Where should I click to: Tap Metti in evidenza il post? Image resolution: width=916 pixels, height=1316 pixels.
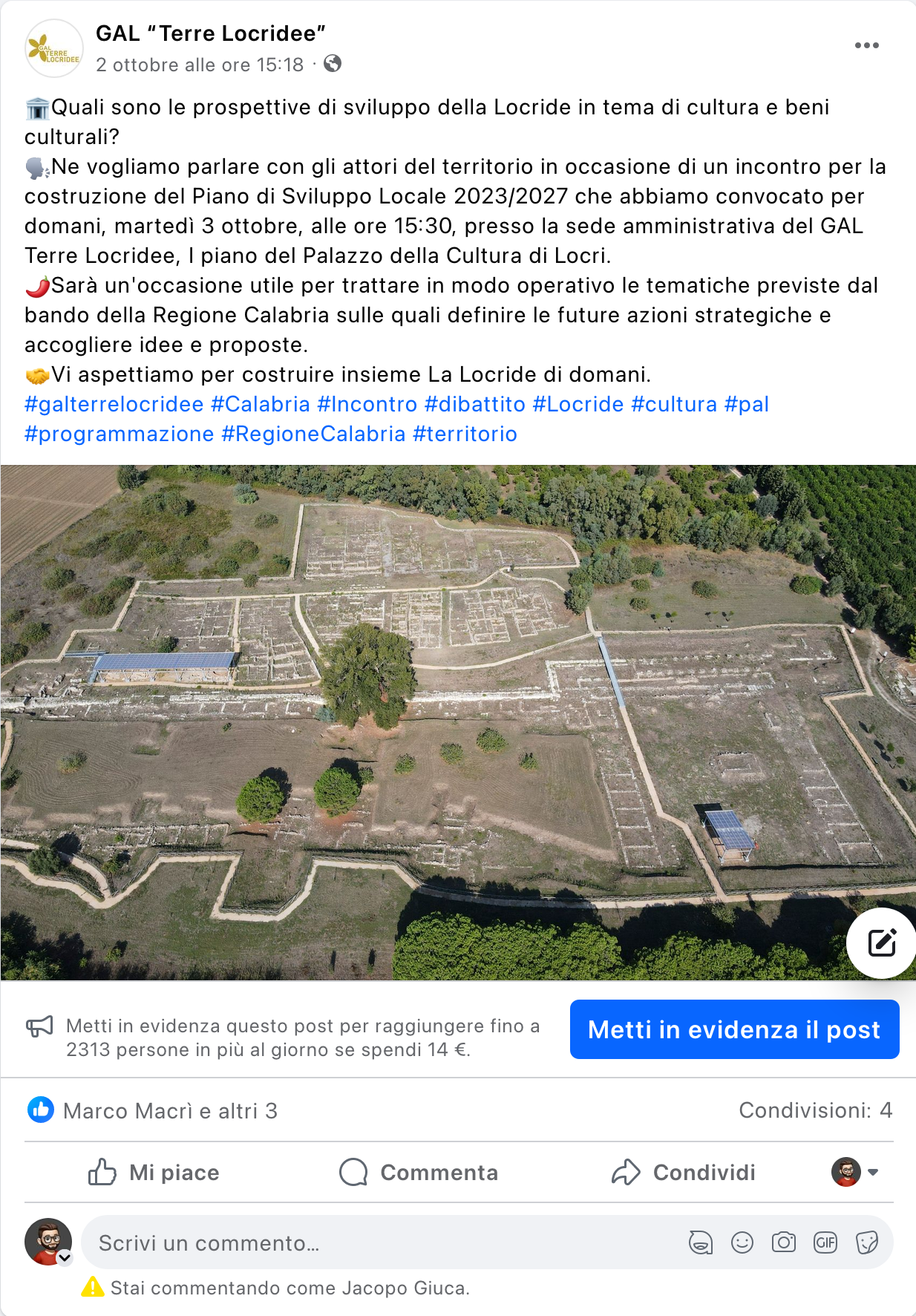[734, 1029]
